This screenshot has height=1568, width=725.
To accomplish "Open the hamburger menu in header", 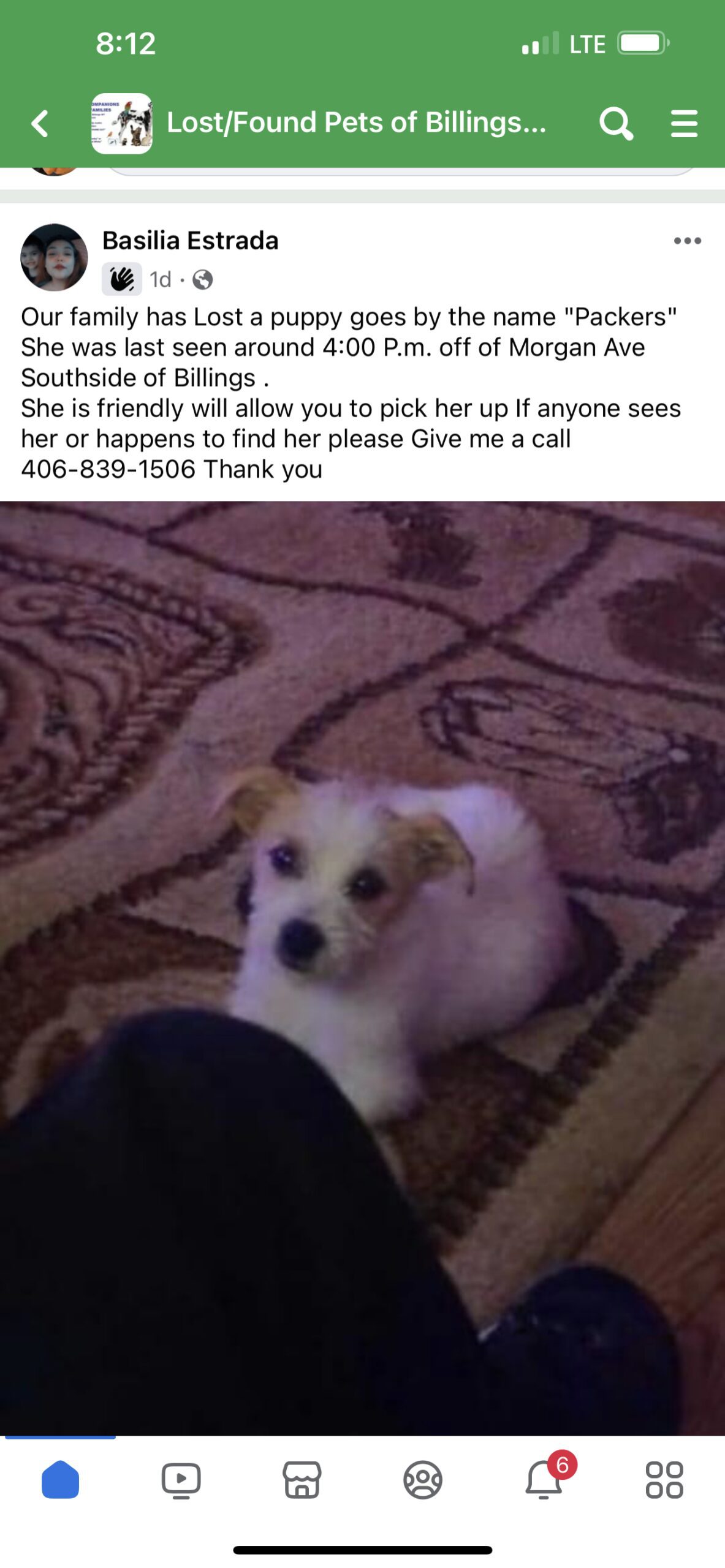I will (684, 123).
